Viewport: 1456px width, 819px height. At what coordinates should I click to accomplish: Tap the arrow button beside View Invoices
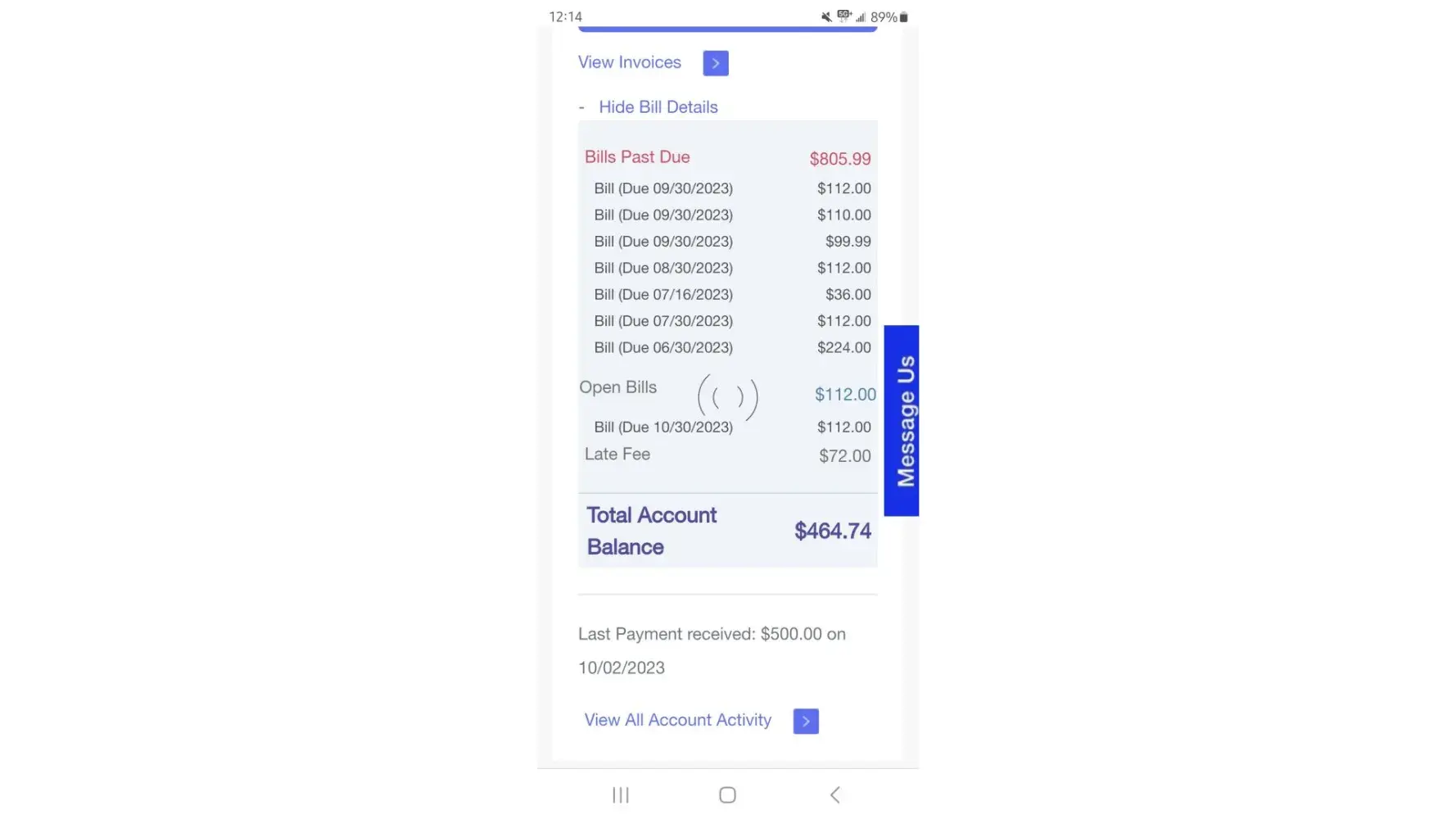coord(715,63)
